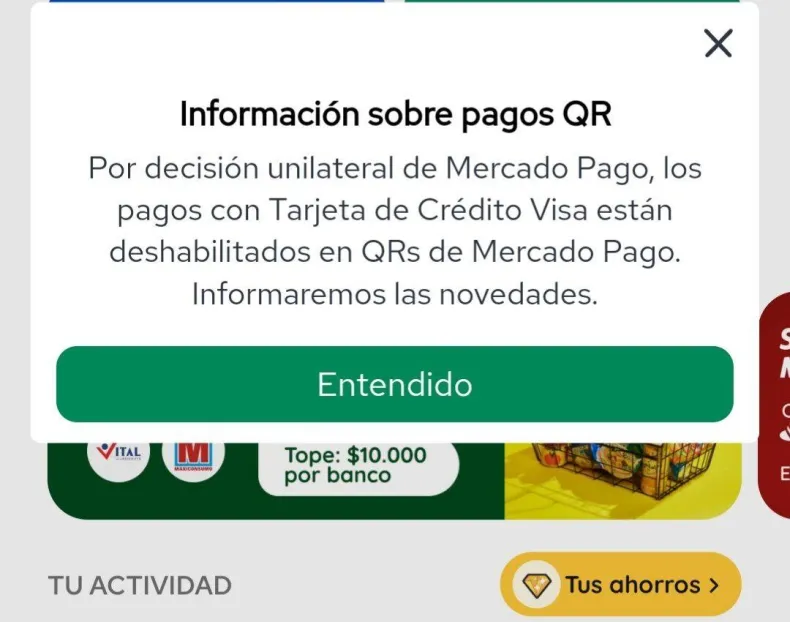The height and width of the screenshot is (622, 790).
Task: Close the QR payments information dialog
Action: pos(718,44)
